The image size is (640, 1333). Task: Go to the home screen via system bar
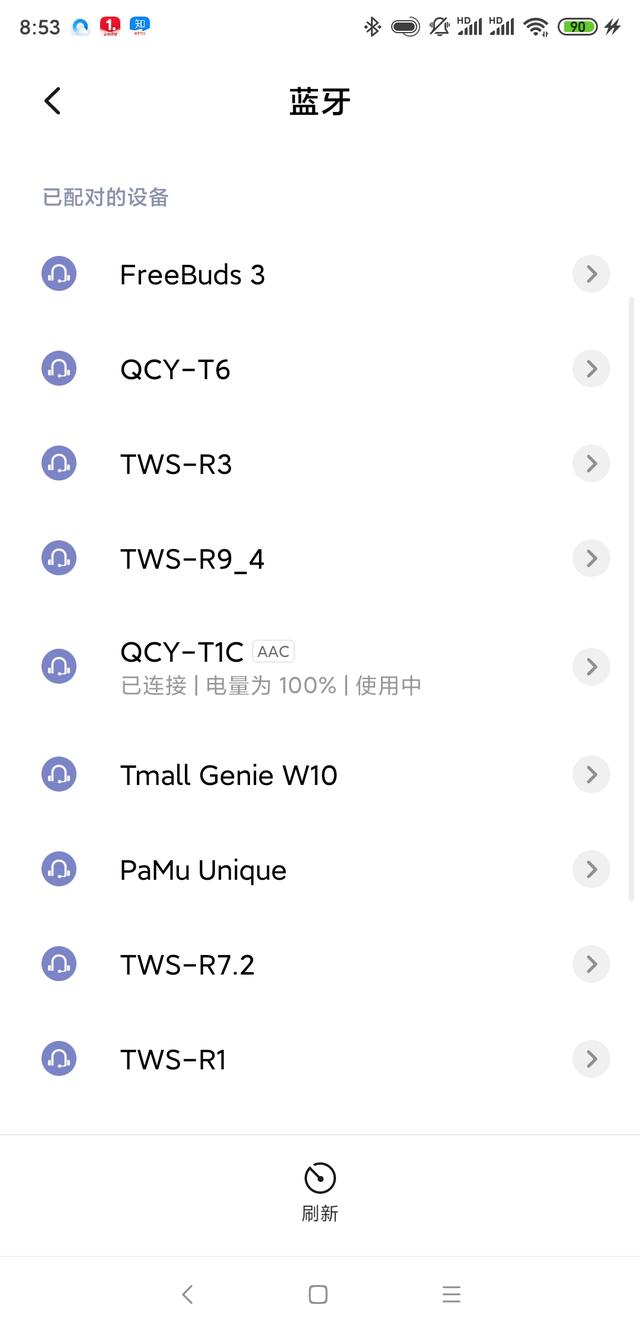(x=318, y=1294)
